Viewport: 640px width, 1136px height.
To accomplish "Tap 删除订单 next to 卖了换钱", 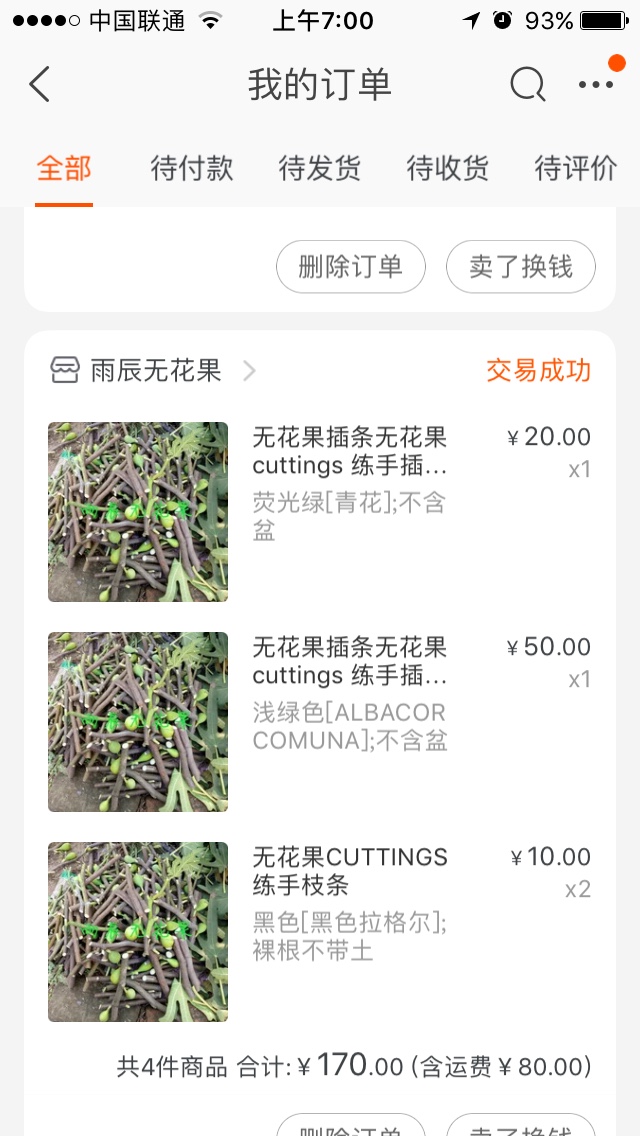I will click(351, 267).
